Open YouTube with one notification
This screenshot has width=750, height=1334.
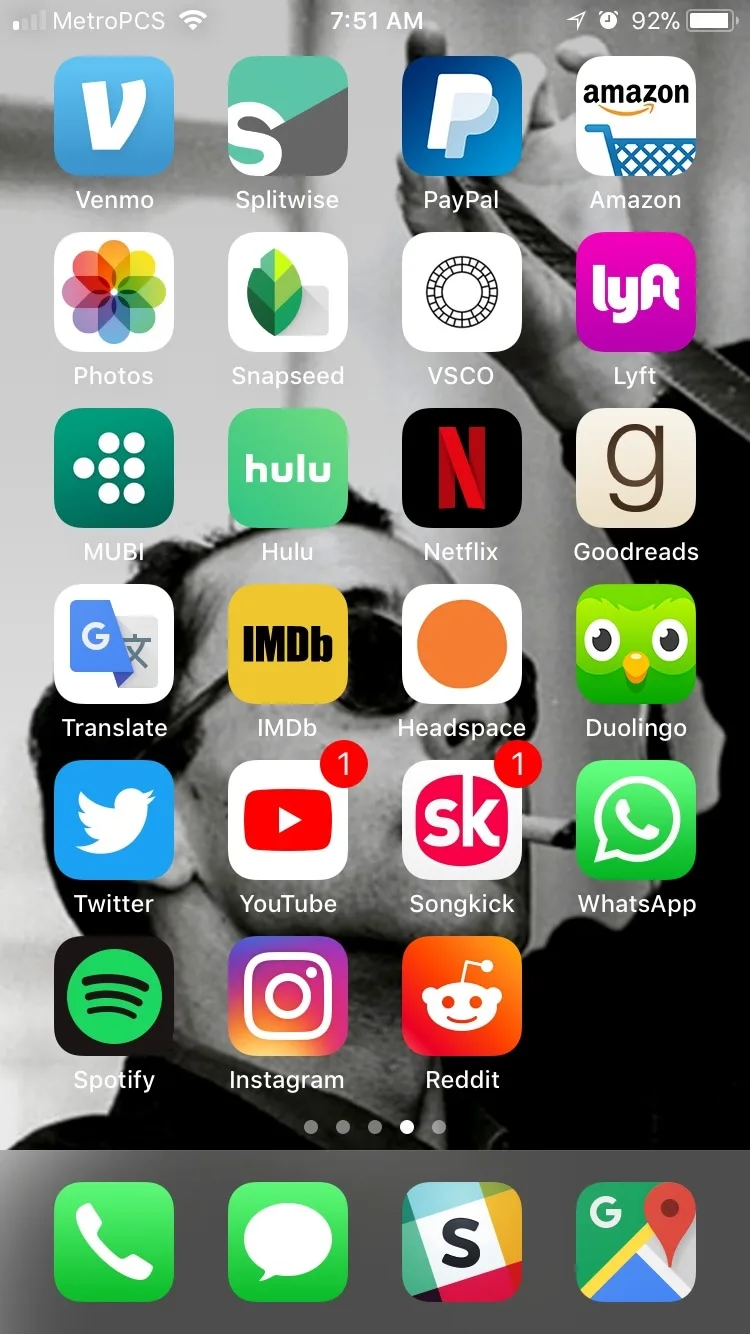[288, 820]
